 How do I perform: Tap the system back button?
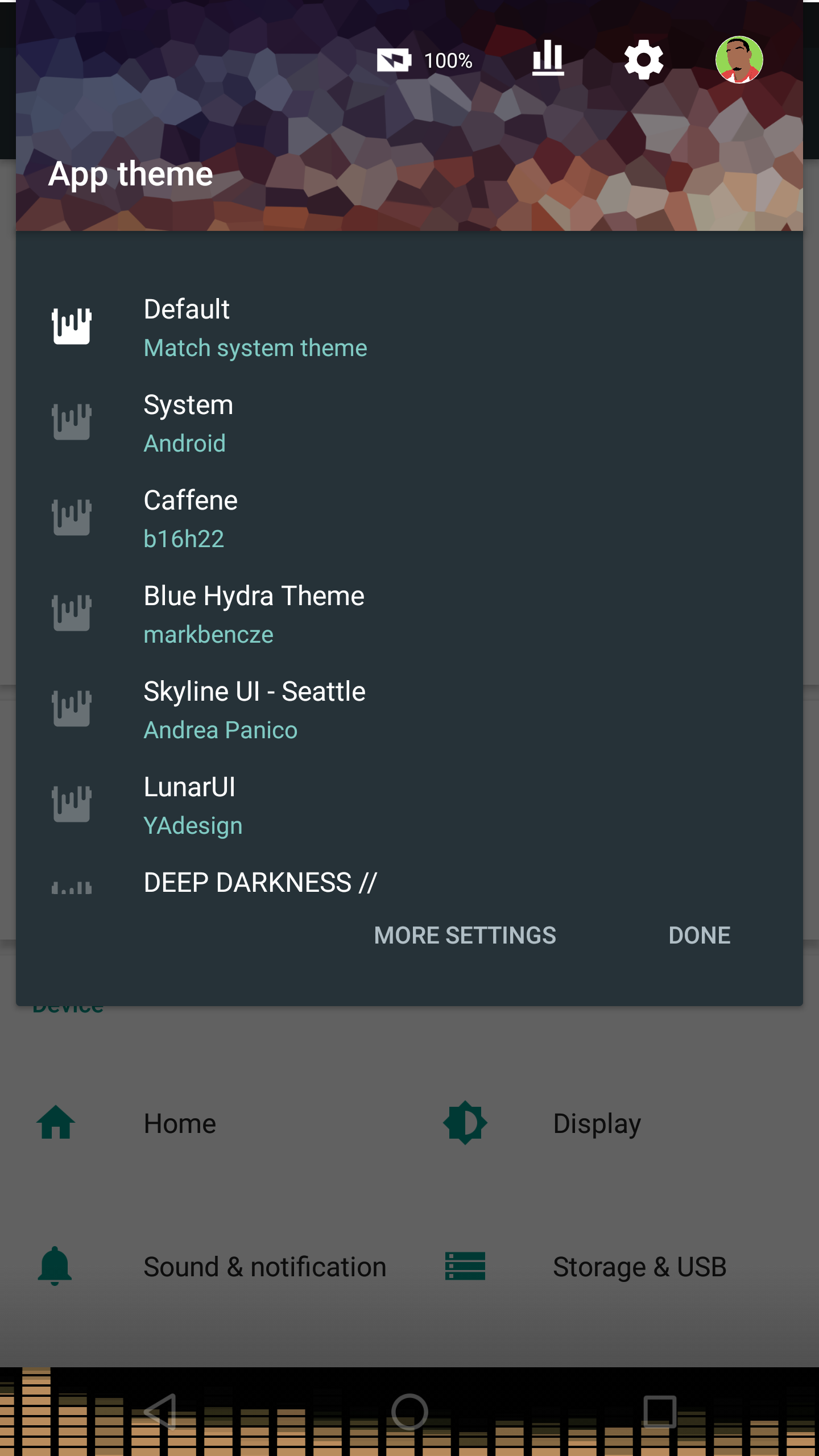[160, 1412]
